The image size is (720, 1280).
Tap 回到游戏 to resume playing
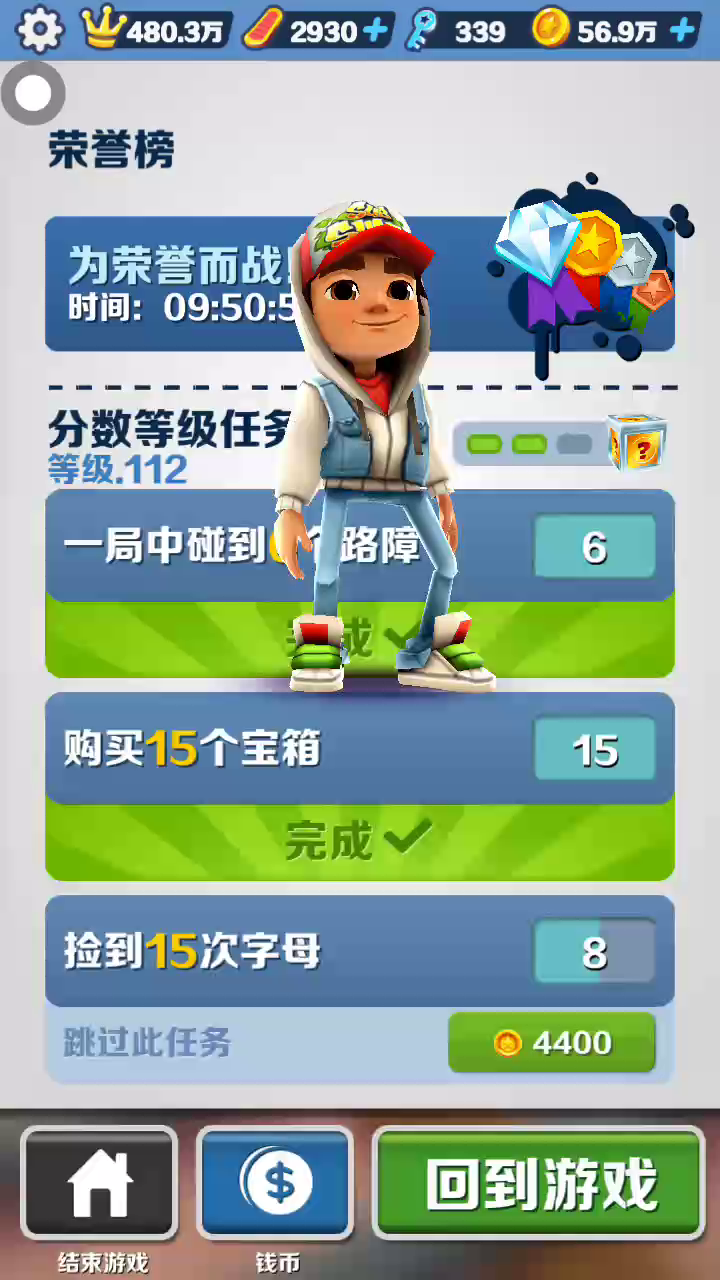click(x=540, y=1183)
